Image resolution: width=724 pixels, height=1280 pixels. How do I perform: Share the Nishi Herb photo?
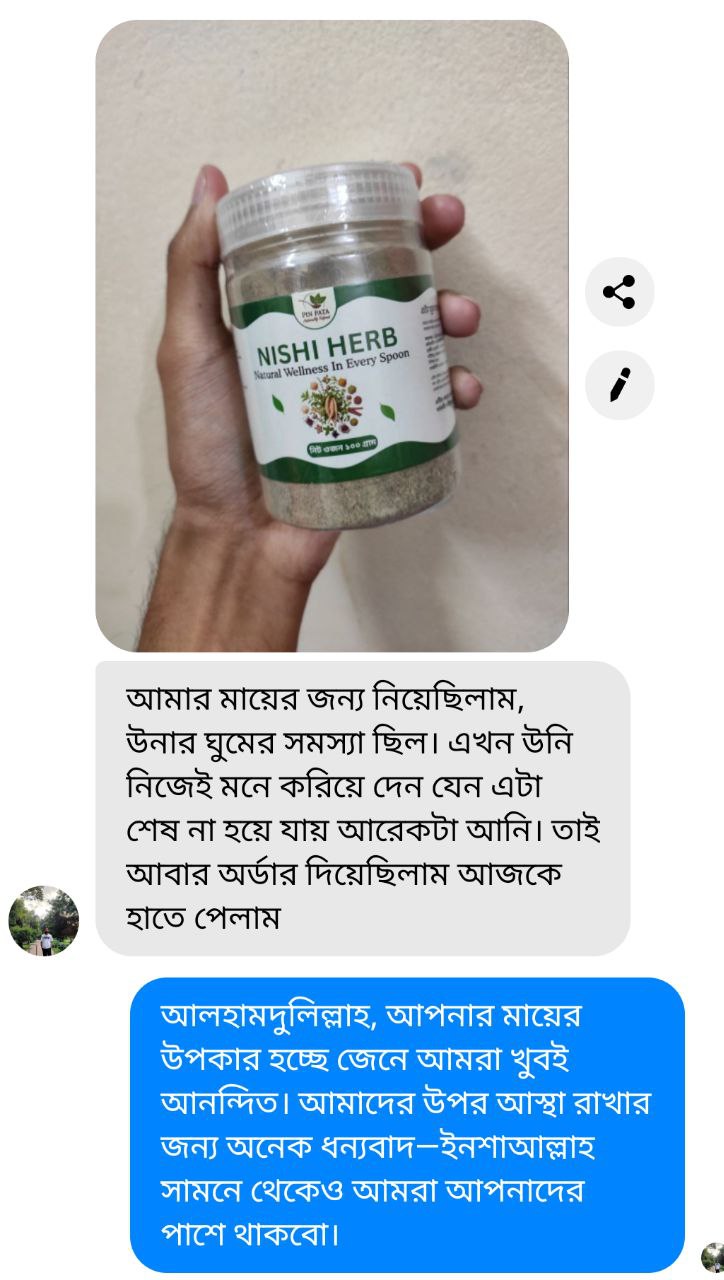coord(619,293)
